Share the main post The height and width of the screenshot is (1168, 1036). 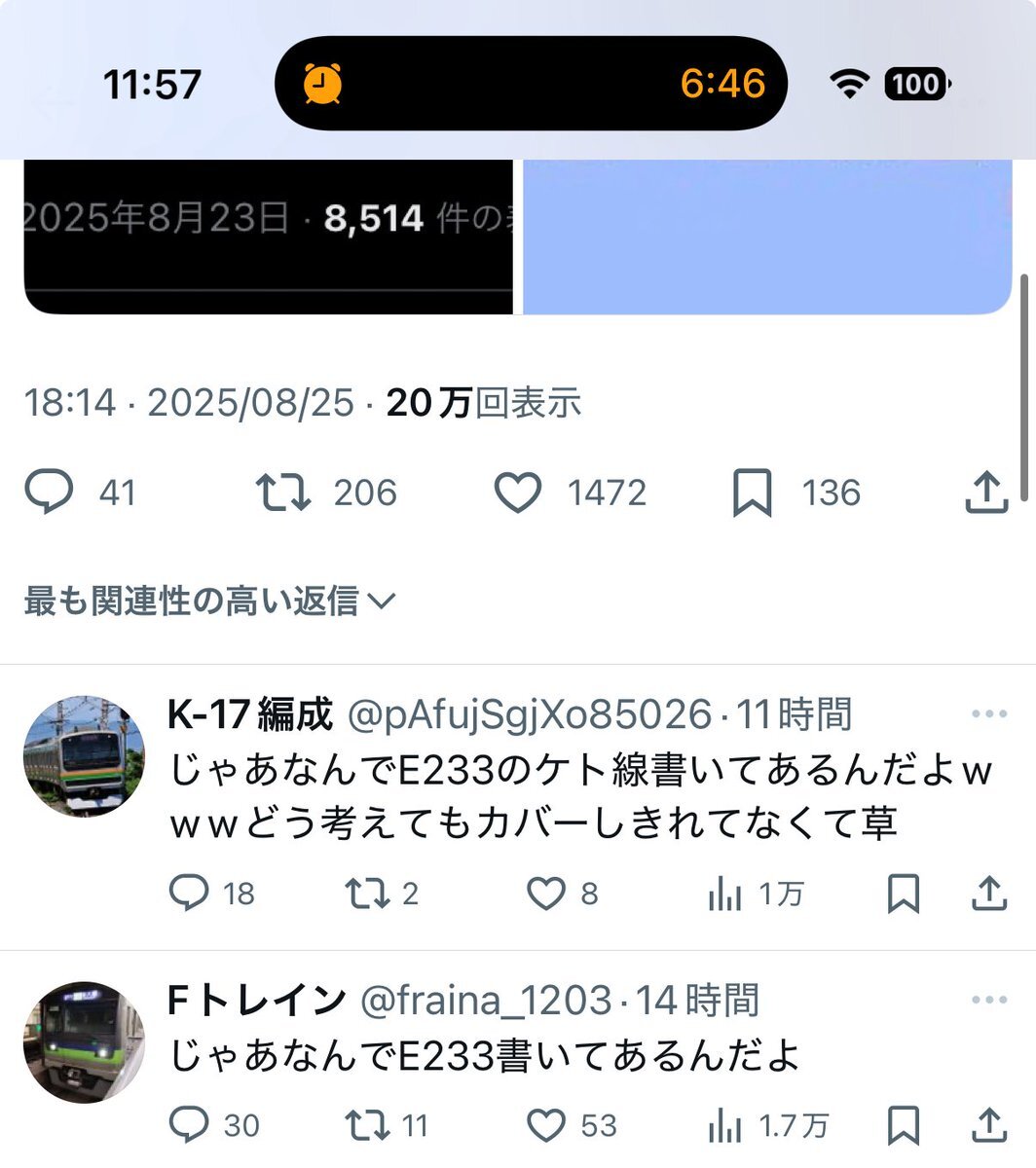click(x=985, y=493)
